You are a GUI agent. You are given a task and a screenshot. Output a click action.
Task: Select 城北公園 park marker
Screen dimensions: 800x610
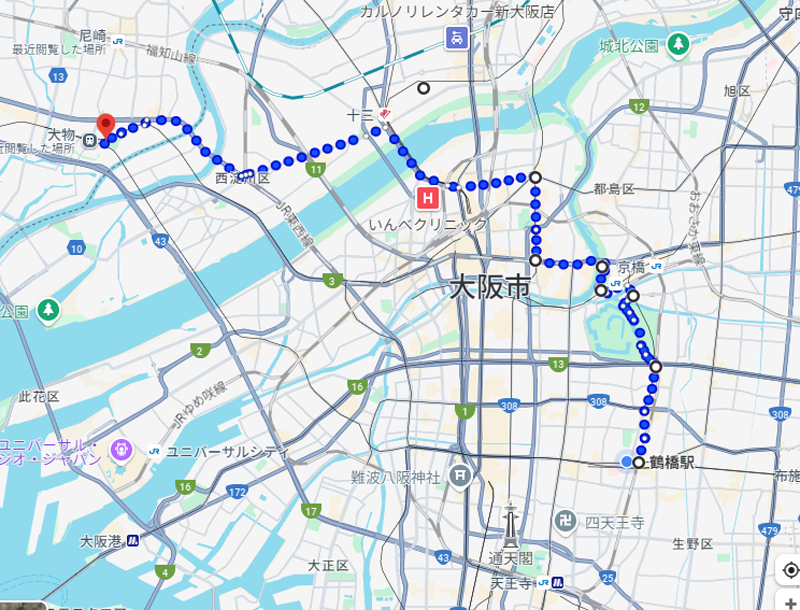coord(679,44)
